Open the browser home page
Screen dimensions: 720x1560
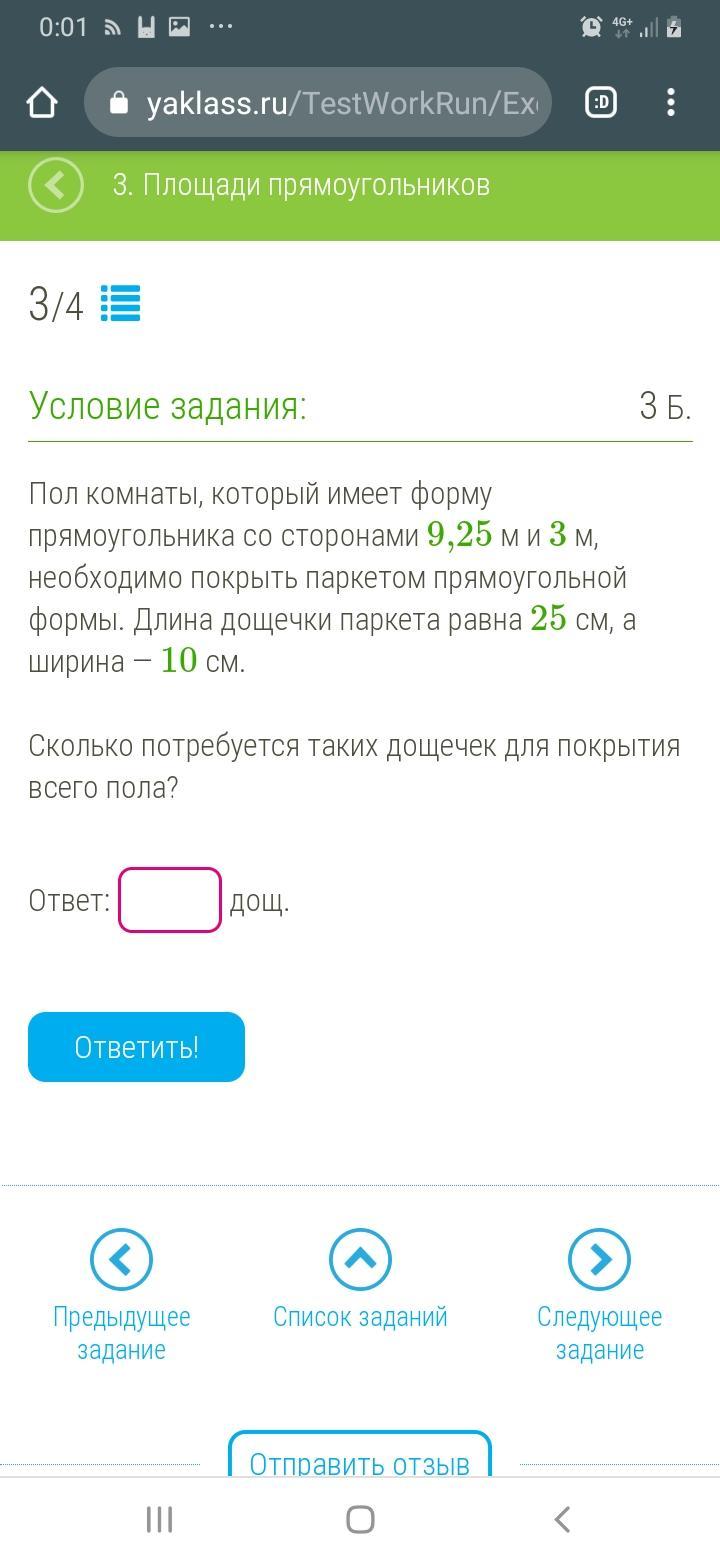tap(42, 103)
